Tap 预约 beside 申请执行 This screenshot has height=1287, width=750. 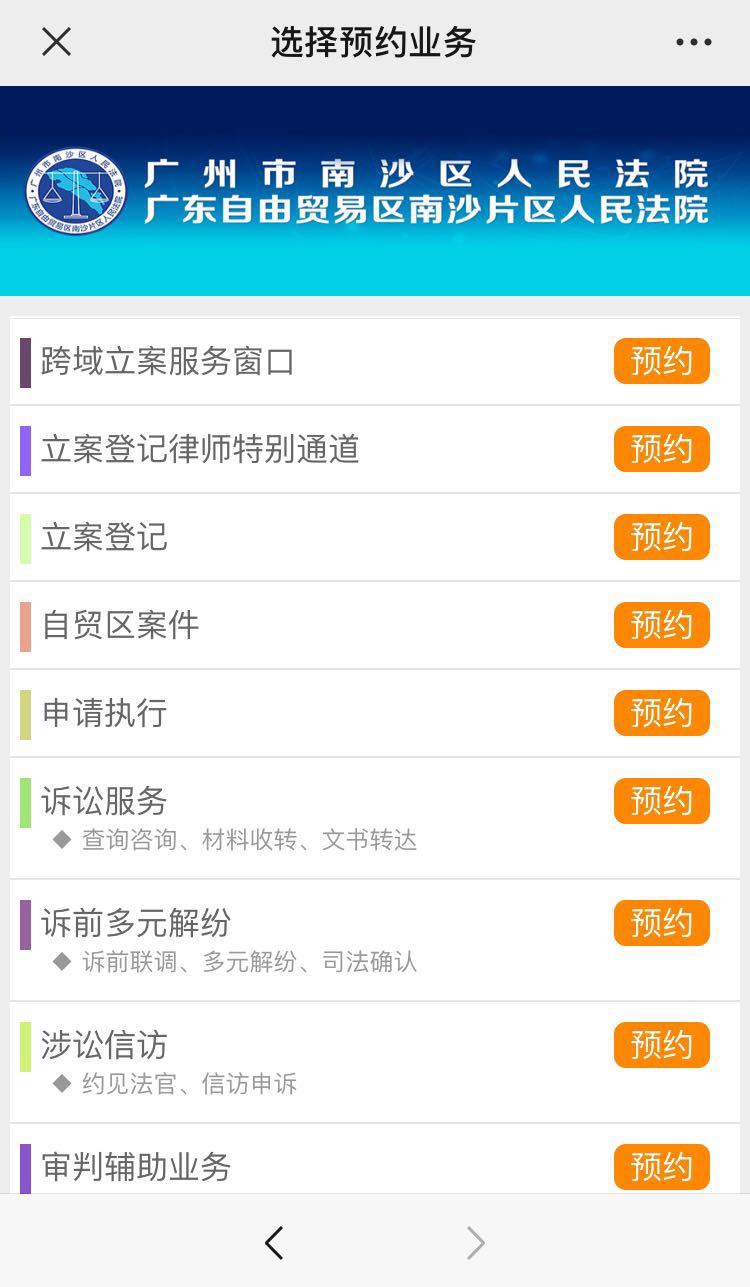click(x=661, y=713)
